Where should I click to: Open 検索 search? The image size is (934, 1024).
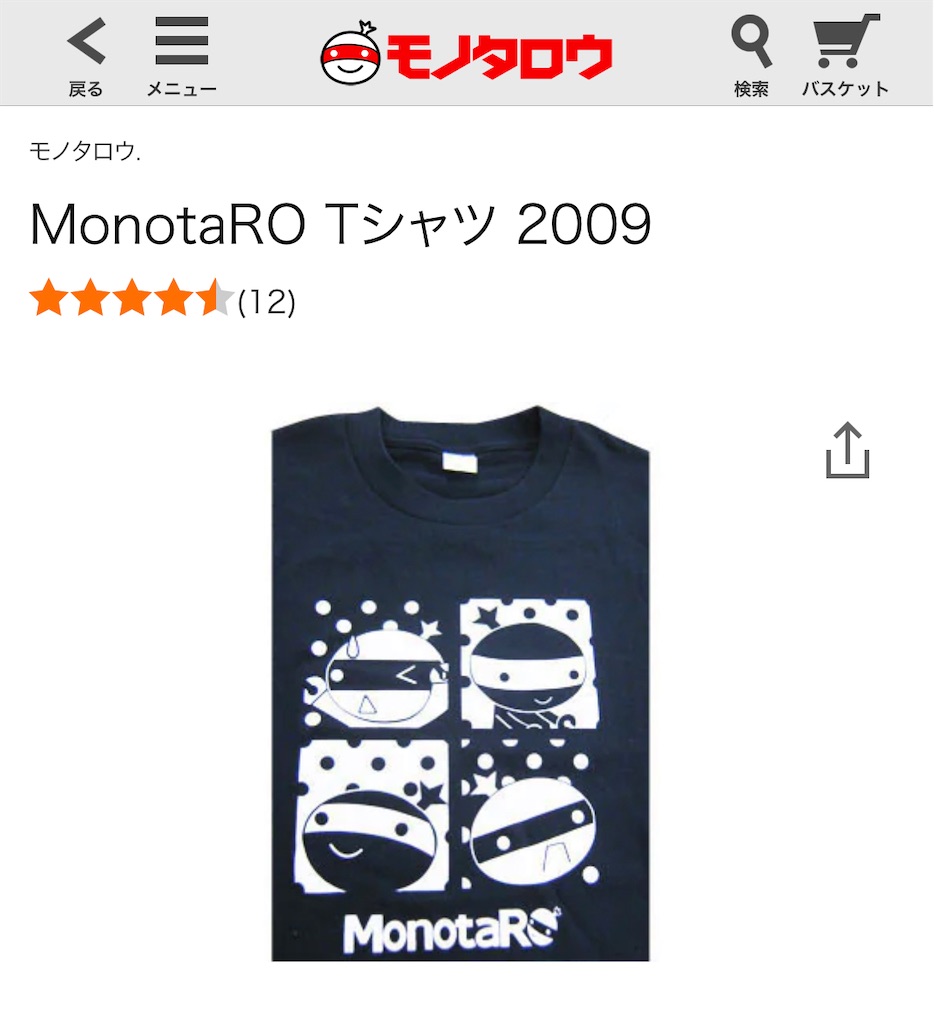[751, 56]
